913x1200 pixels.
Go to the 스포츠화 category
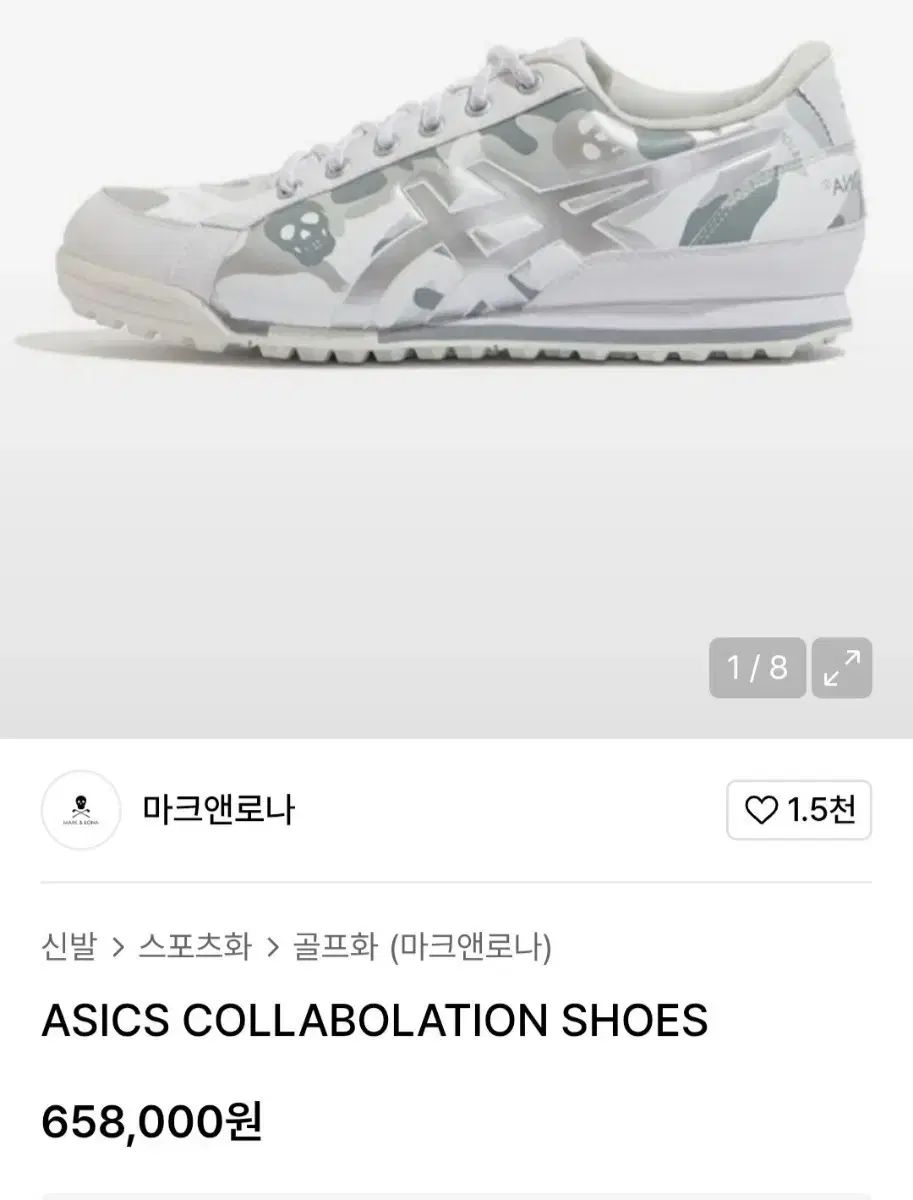[195, 945]
